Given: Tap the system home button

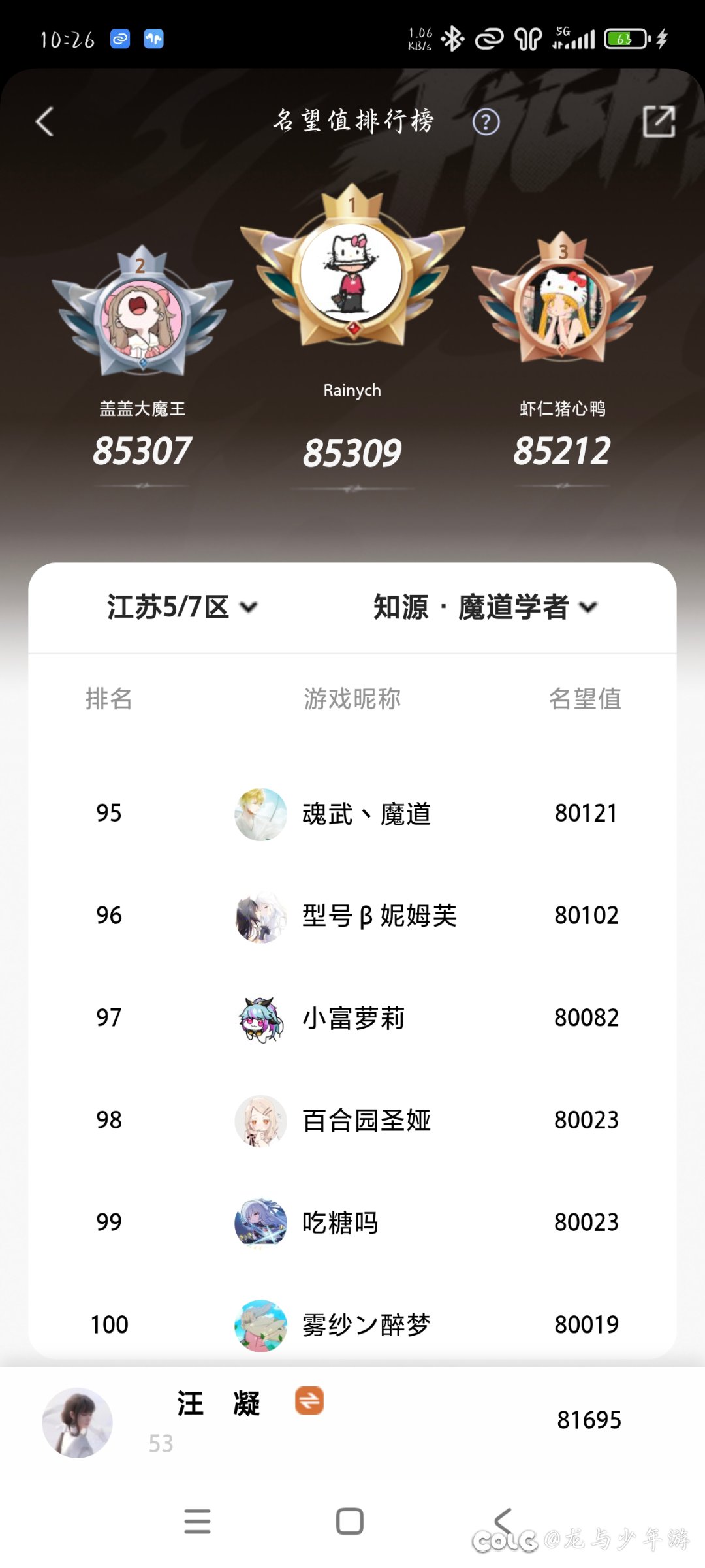Looking at the screenshot, I should [350, 1521].
